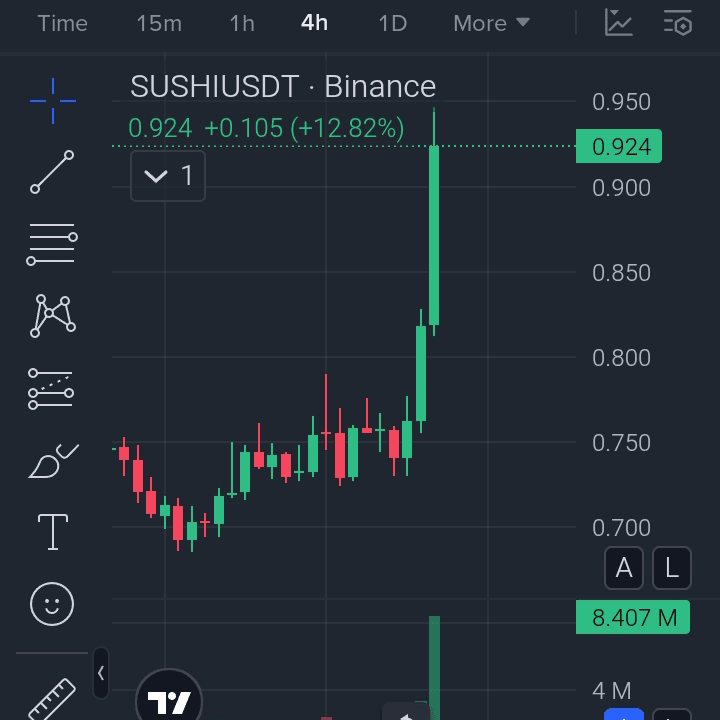Open the pattern drawing tool
The width and height of the screenshot is (720, 720).
point(52,316)
